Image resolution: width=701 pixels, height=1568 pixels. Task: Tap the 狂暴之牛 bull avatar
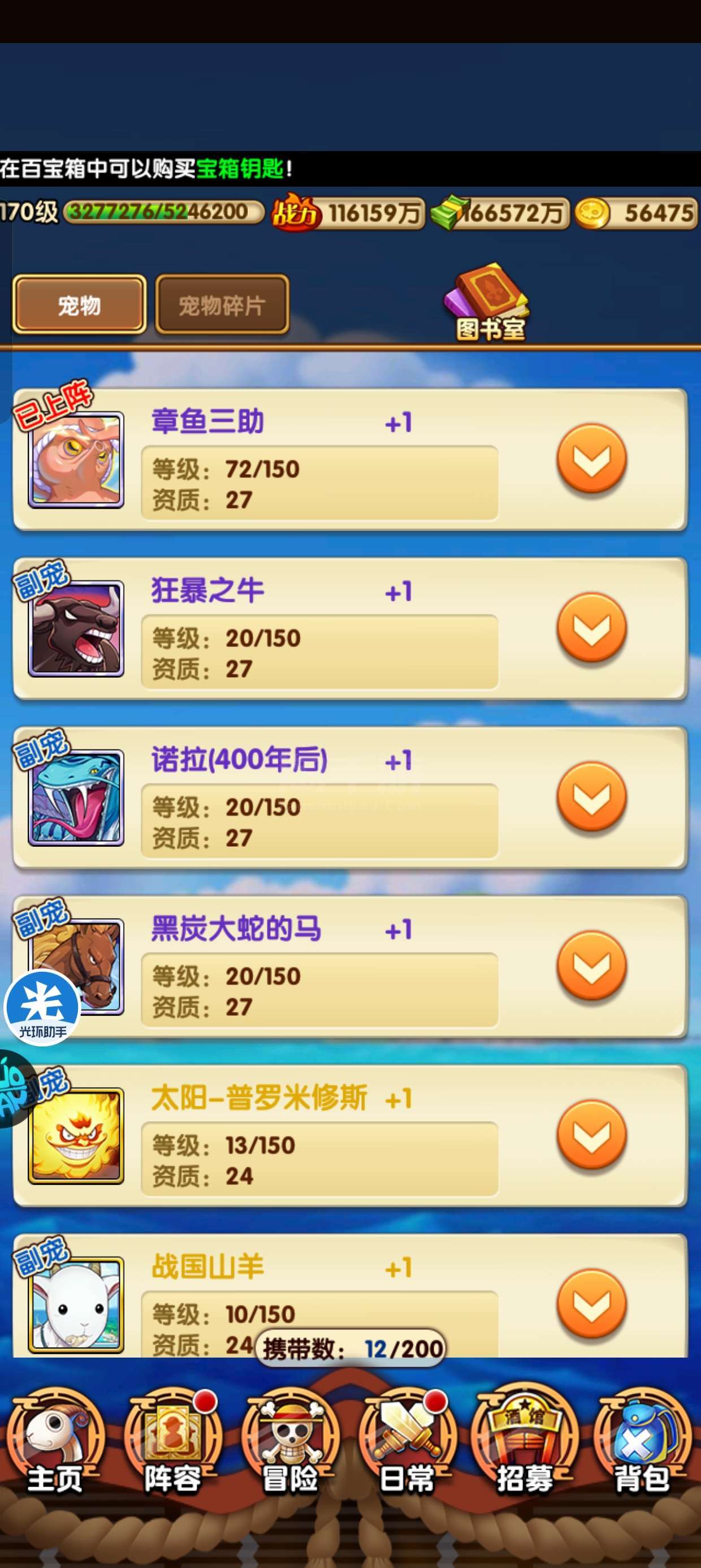point(76,629)
